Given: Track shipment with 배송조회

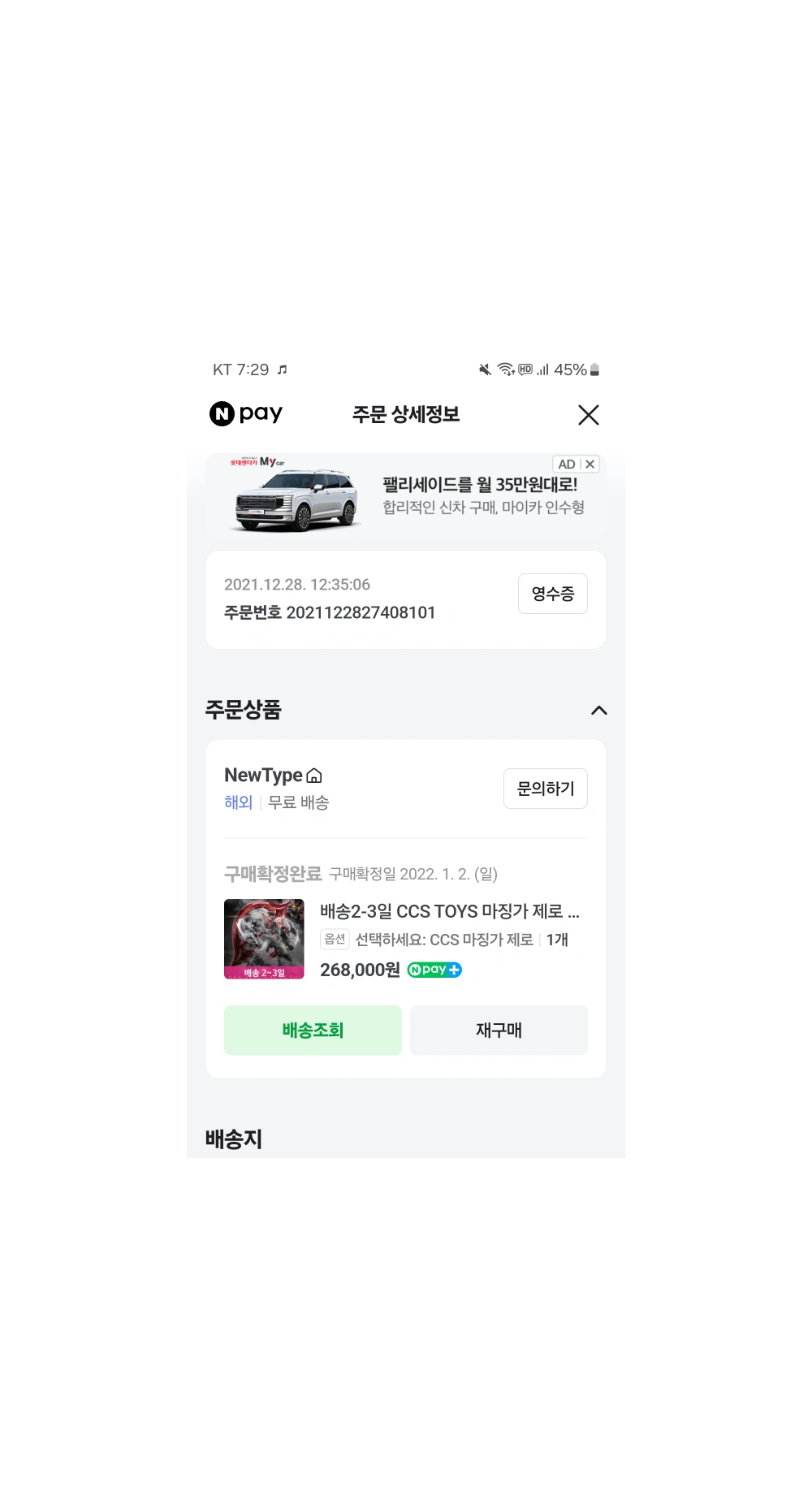Looking at the screenshot, I should point(313,1031).
